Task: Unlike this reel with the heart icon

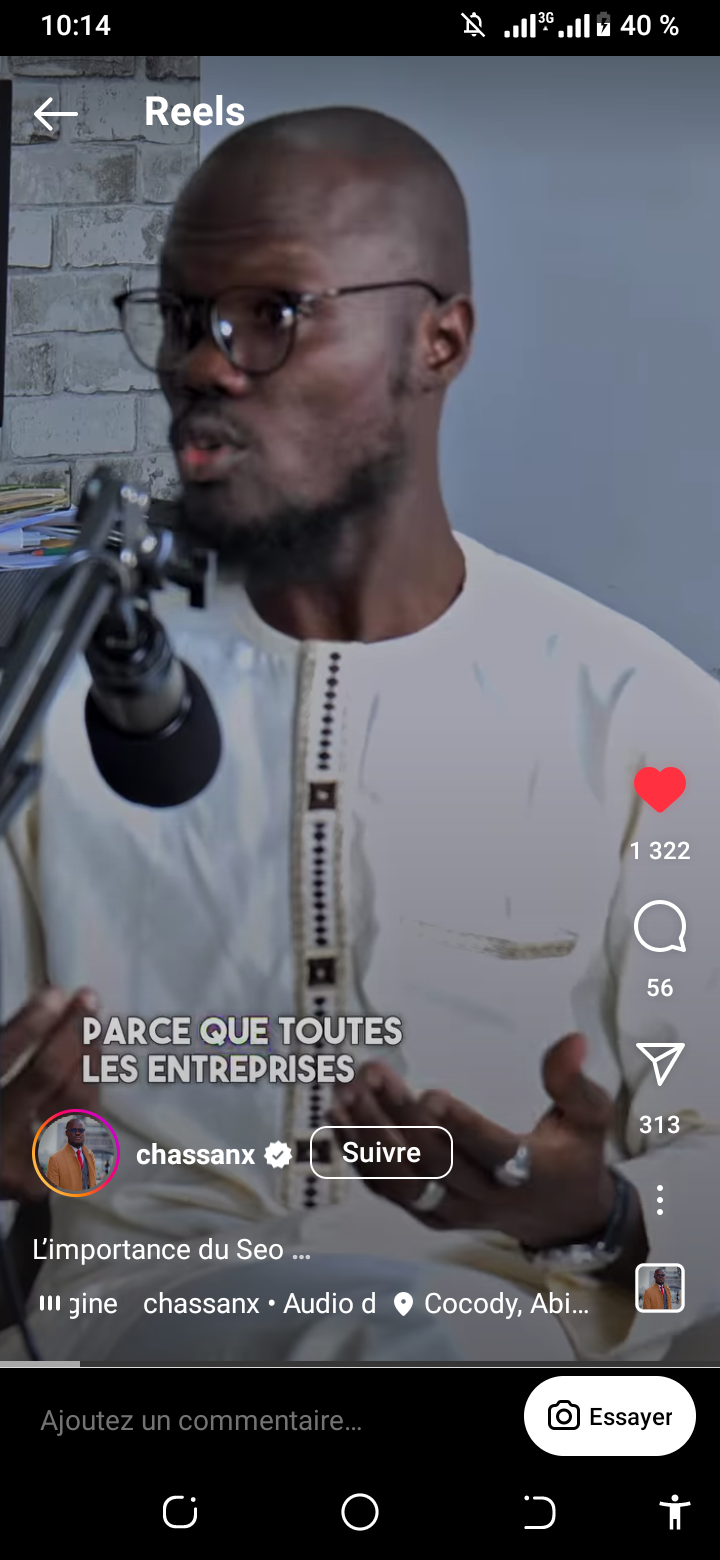Action: (660, 790)
